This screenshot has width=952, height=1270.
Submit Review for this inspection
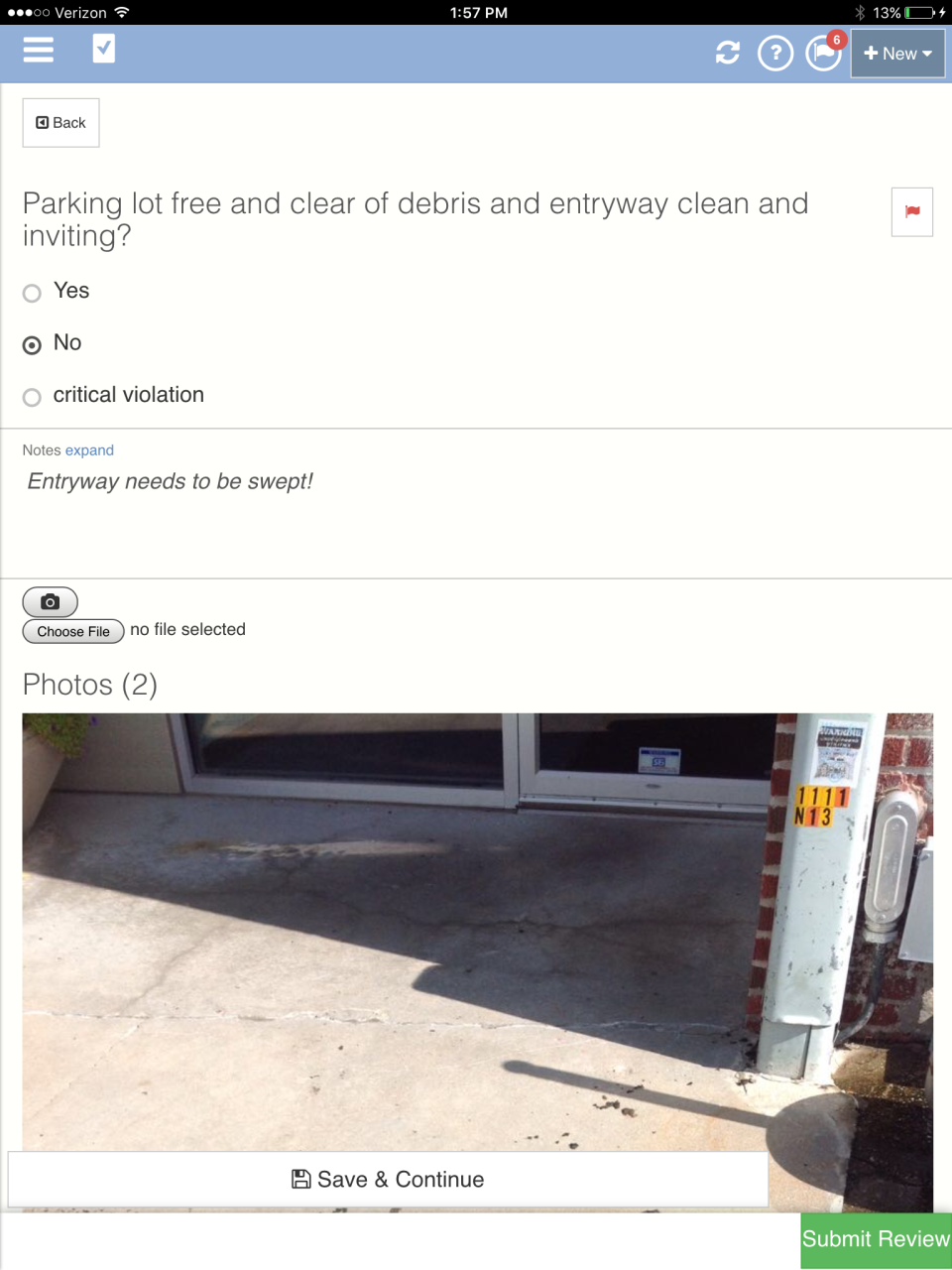(x=876, y=1239)
